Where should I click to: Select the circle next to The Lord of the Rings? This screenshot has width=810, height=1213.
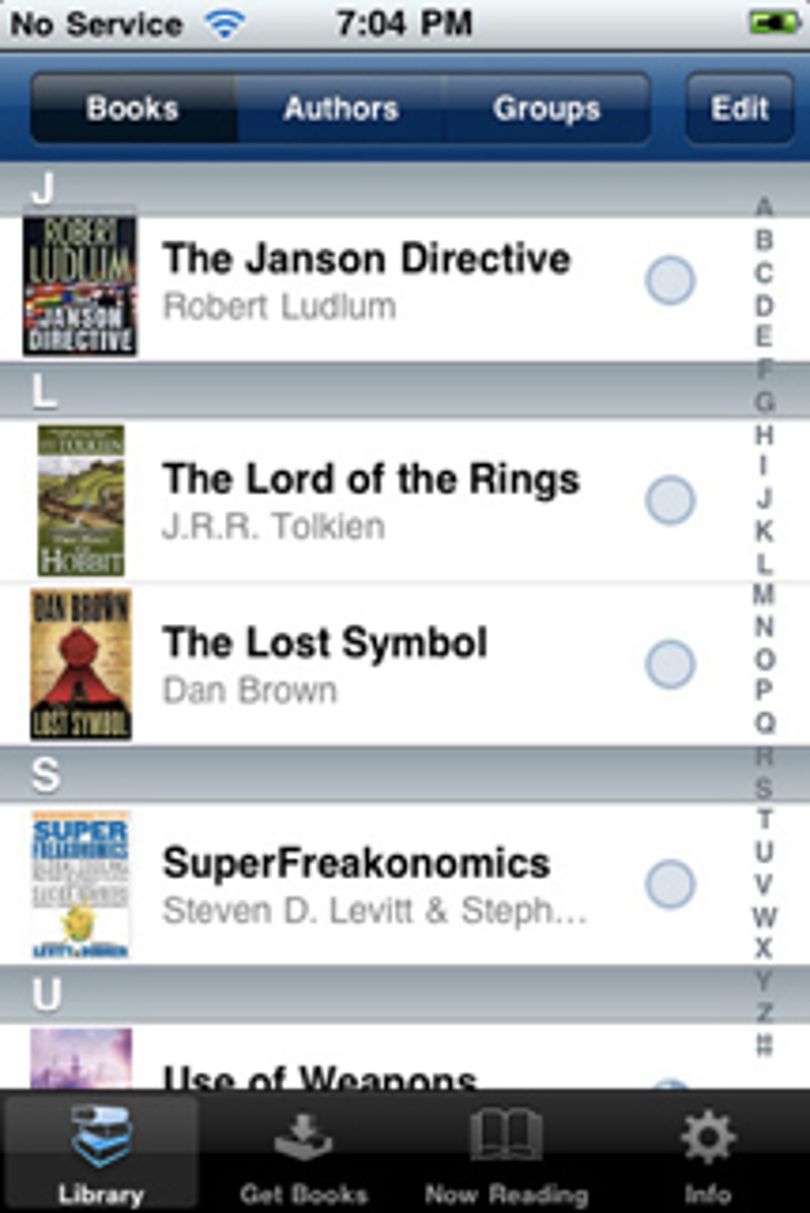(x=670, y=500)
